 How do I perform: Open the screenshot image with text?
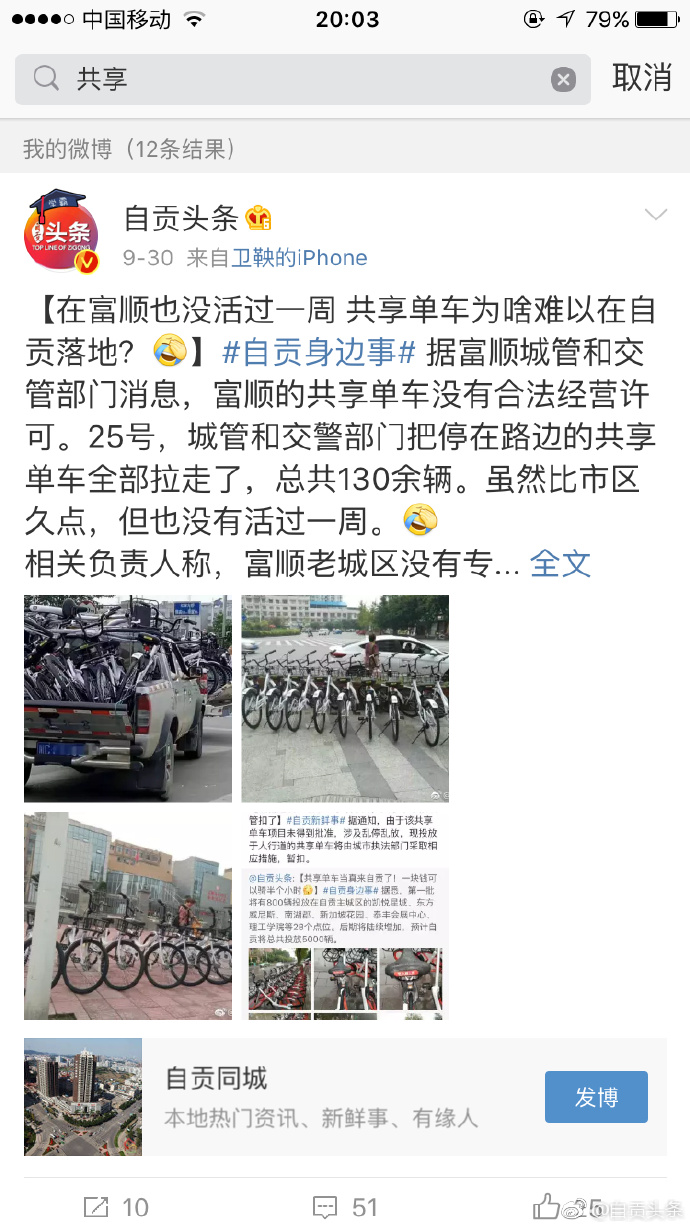coord(345,916)
